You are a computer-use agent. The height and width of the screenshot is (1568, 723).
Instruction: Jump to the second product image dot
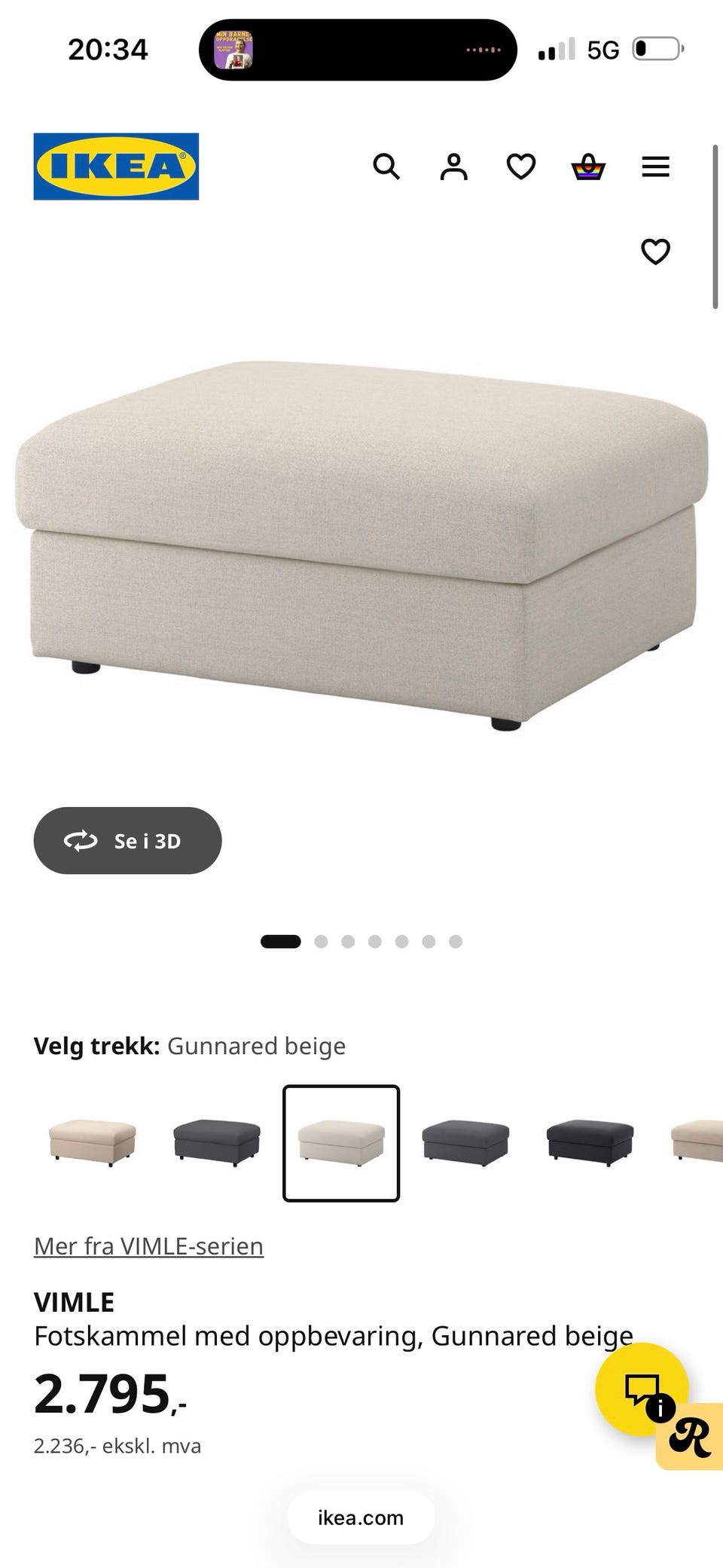tap(321, 941)
